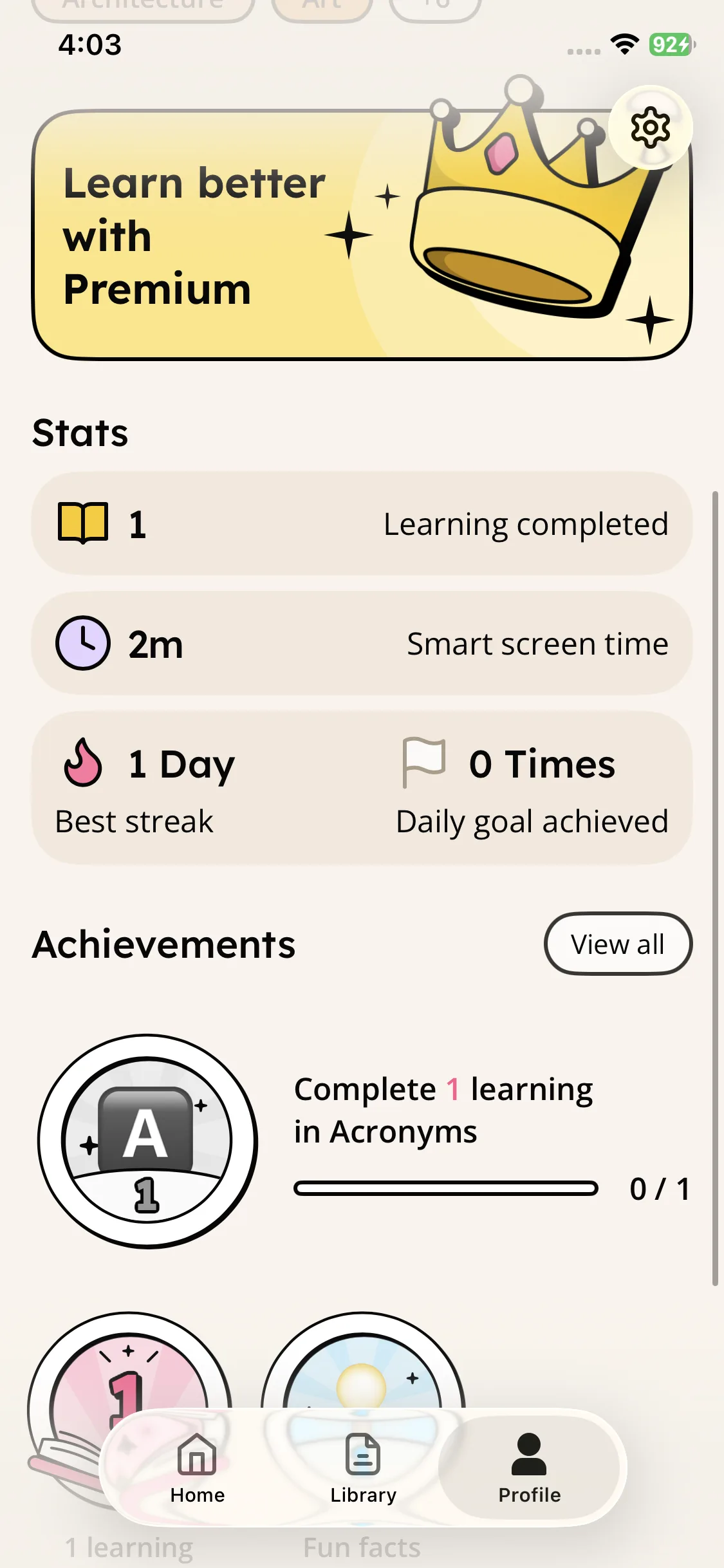This screenshot has width=724, height=1568.
Task: Switch to the Home tab
Action: pyautogui.click(x=197, y=1468)
